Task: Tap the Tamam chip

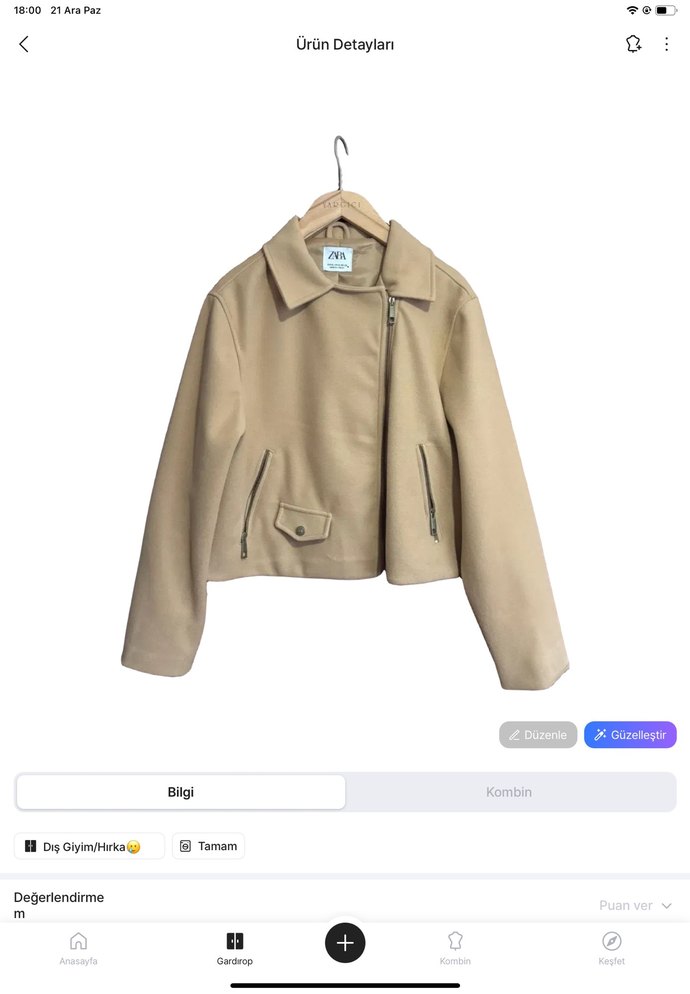Action: [208, 846]
